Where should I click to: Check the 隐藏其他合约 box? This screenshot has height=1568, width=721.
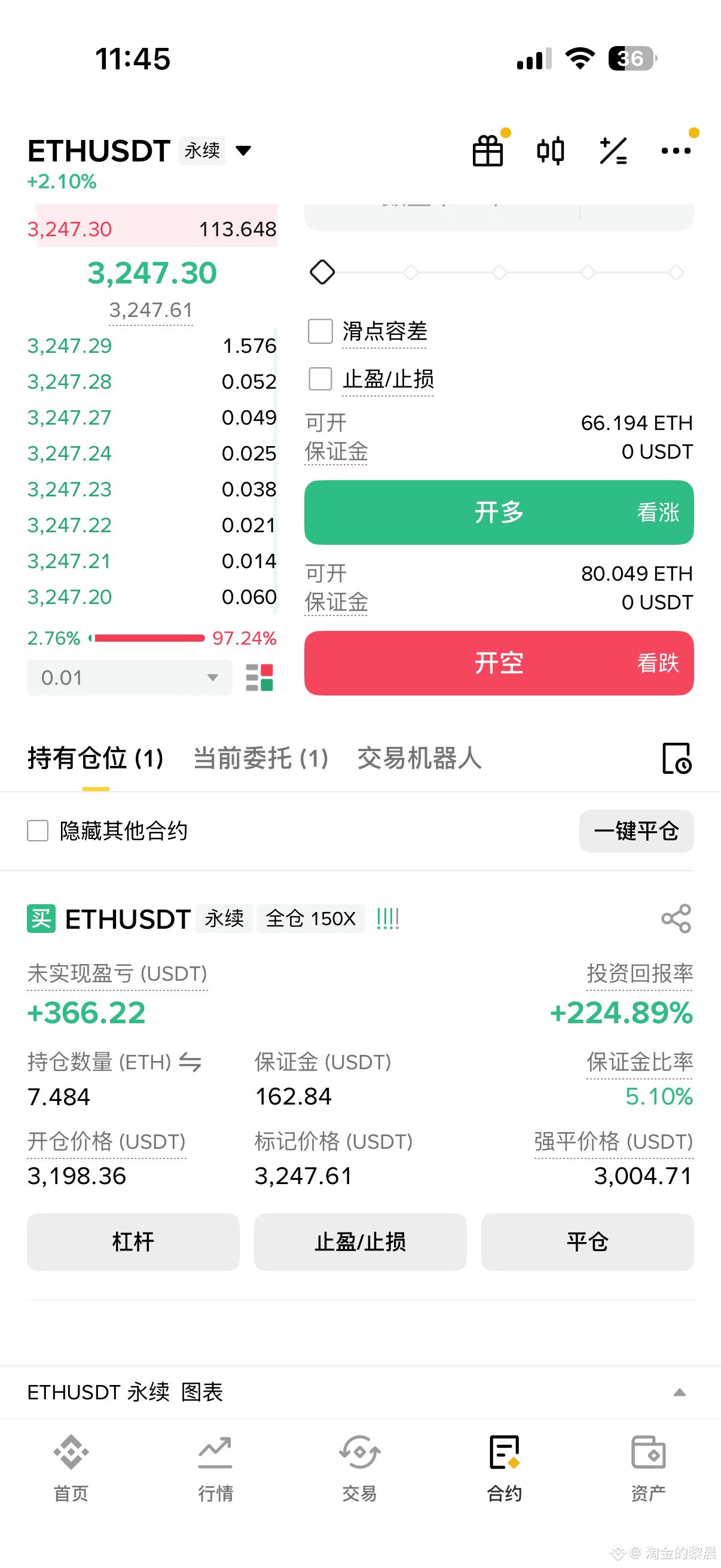[x=38, y=831]
